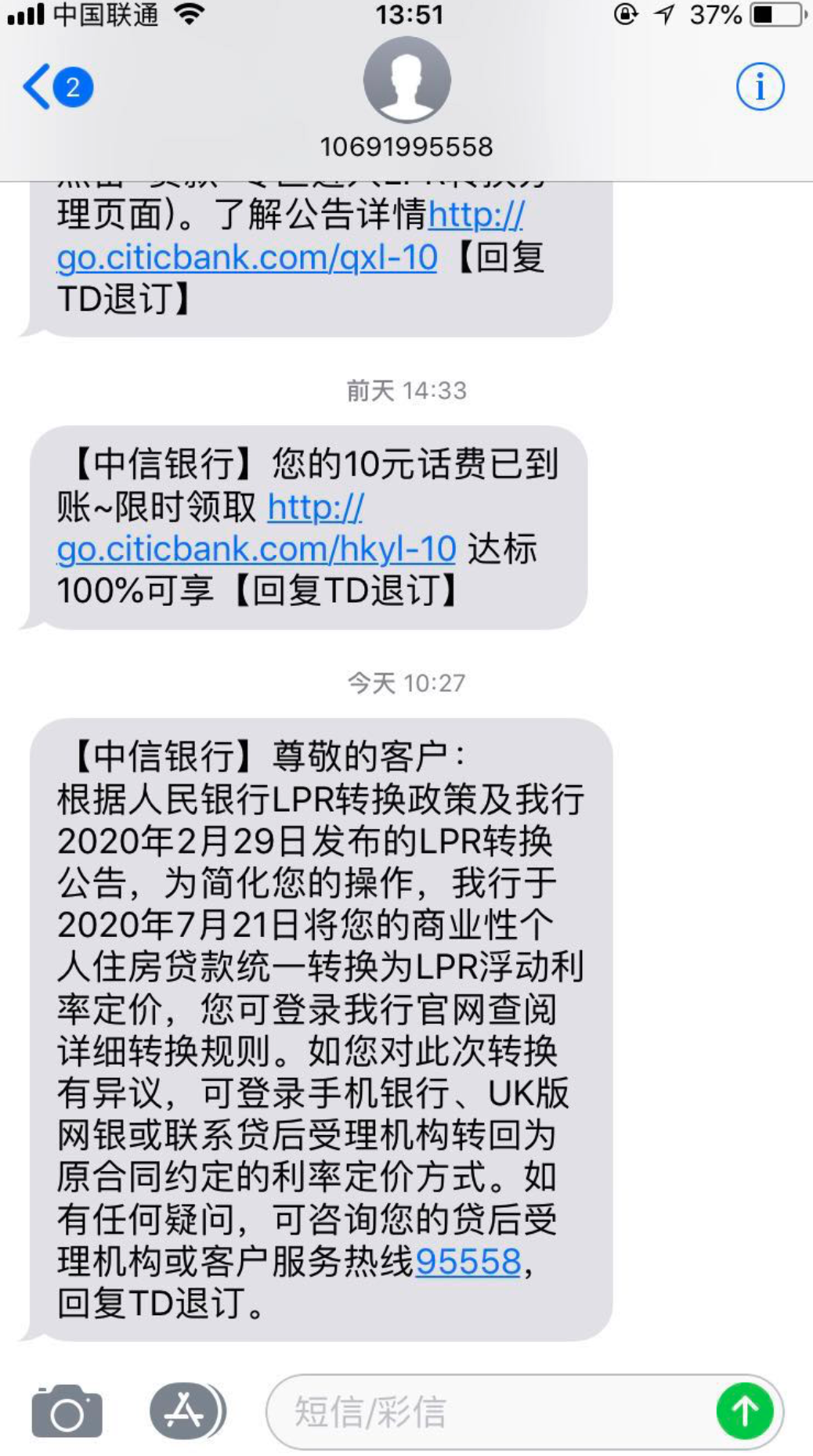Open the camera to attach a photo
The image size is (813, 1456).
tap(67, 1411)
